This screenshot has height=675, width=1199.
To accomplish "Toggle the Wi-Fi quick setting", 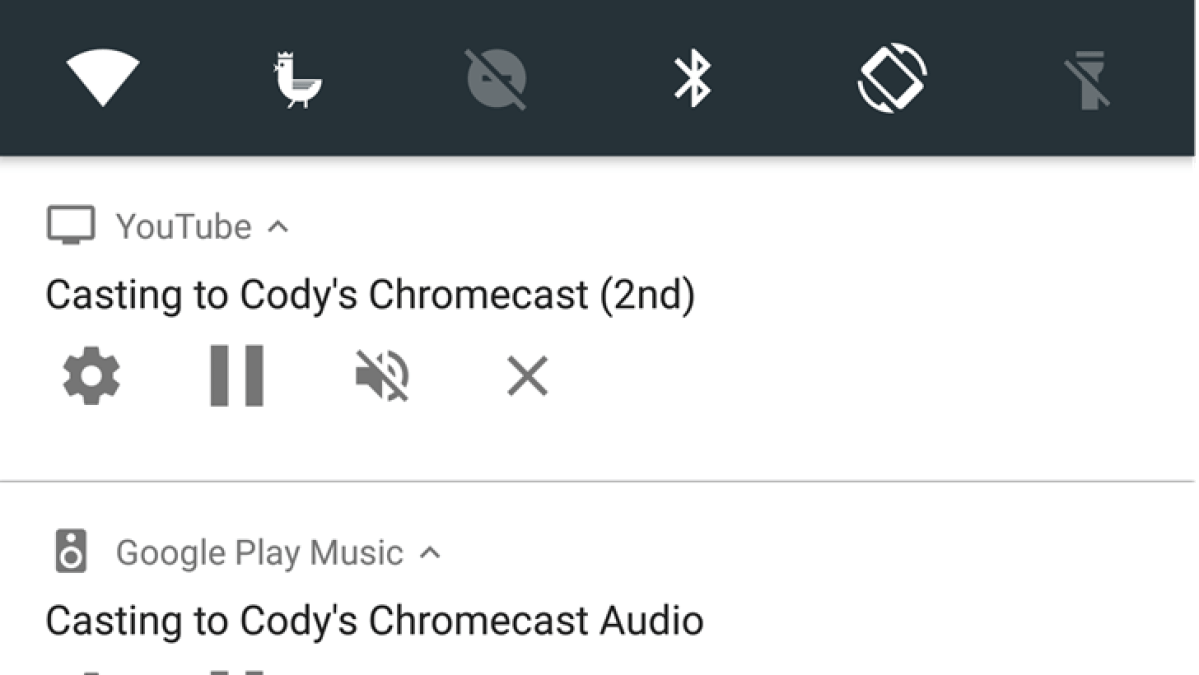I will [103, 78].
